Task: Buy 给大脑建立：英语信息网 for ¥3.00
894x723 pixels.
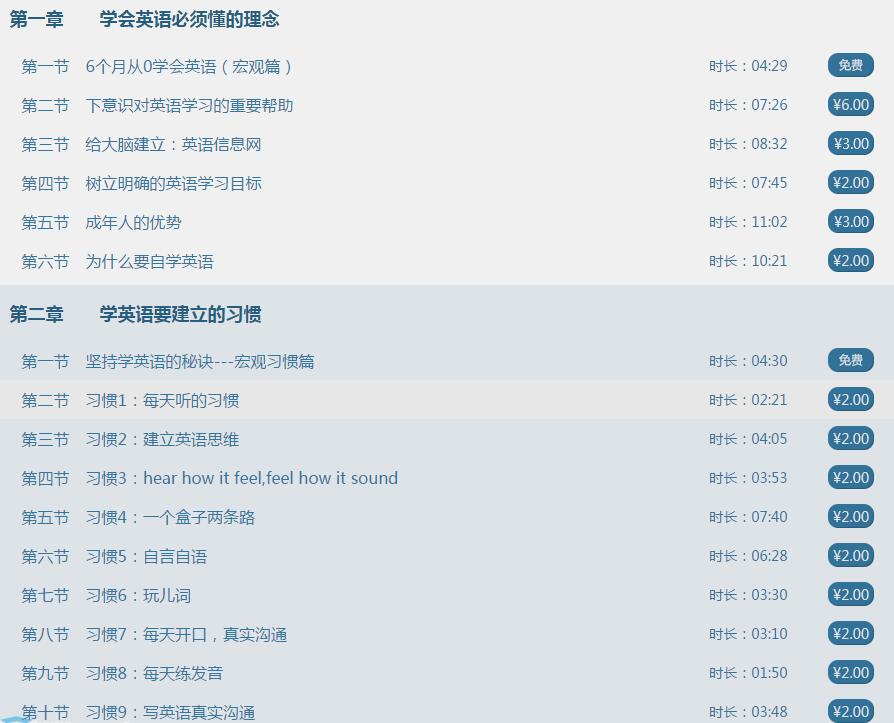Action: point(850,144)
